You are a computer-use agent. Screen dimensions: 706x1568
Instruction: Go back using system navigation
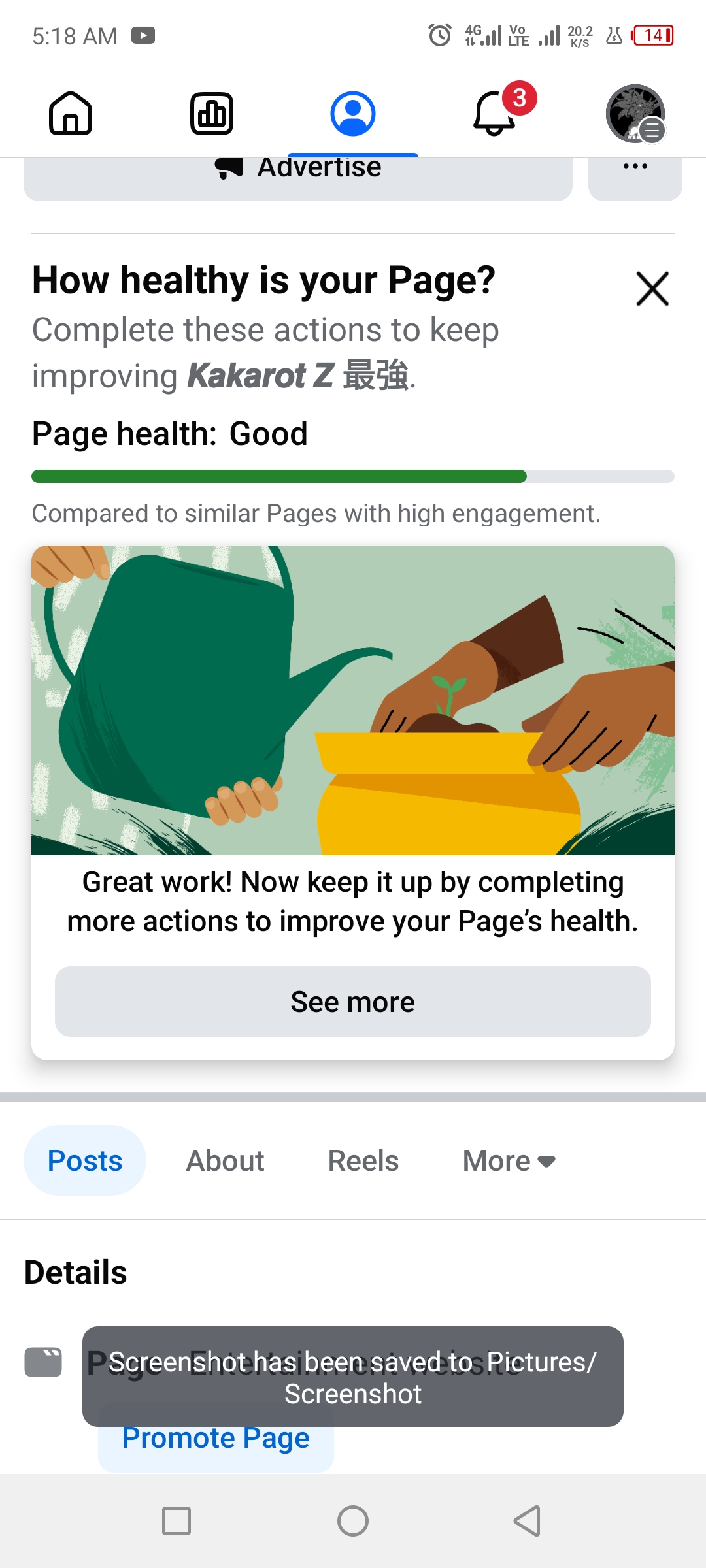(x=527, y=1521)
